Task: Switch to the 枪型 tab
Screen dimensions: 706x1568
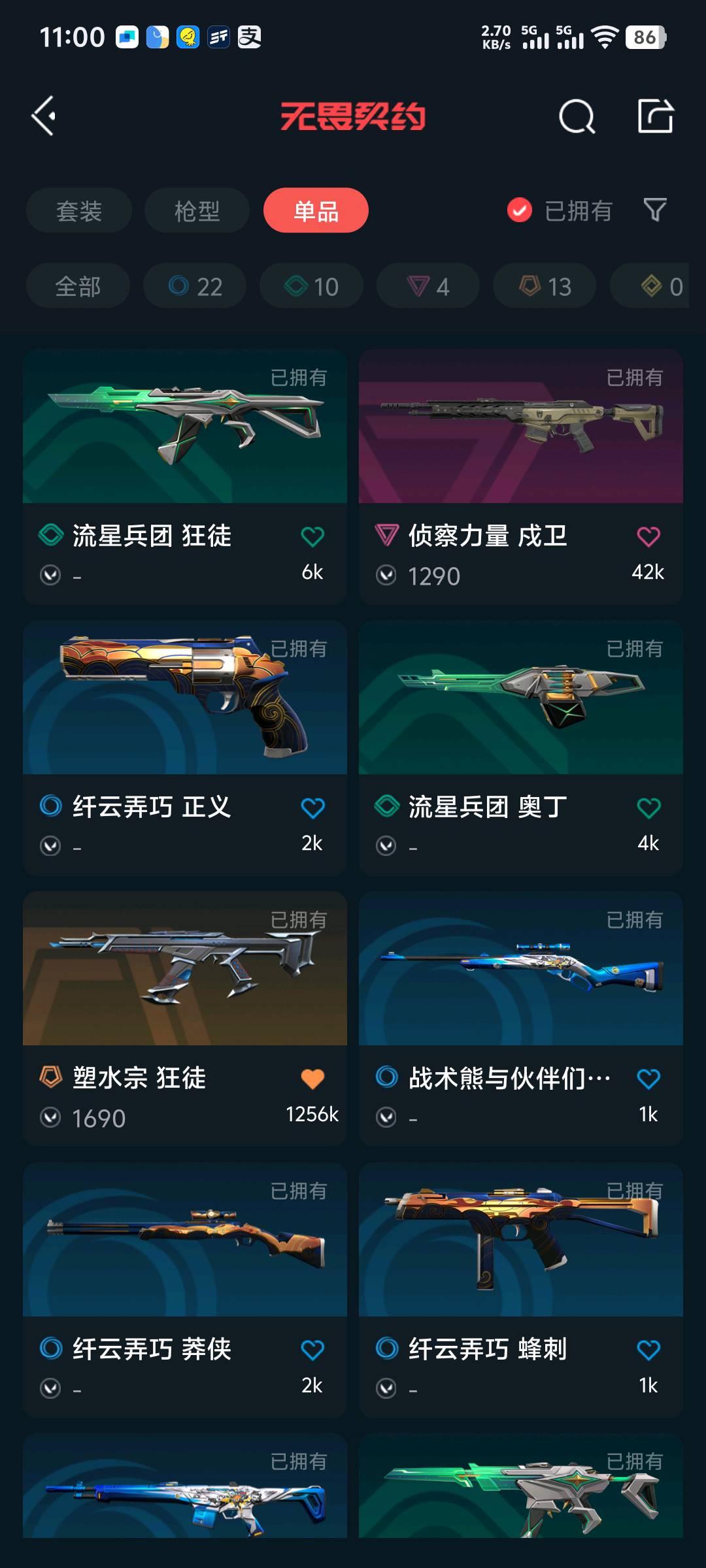Action: coord(197,210)
